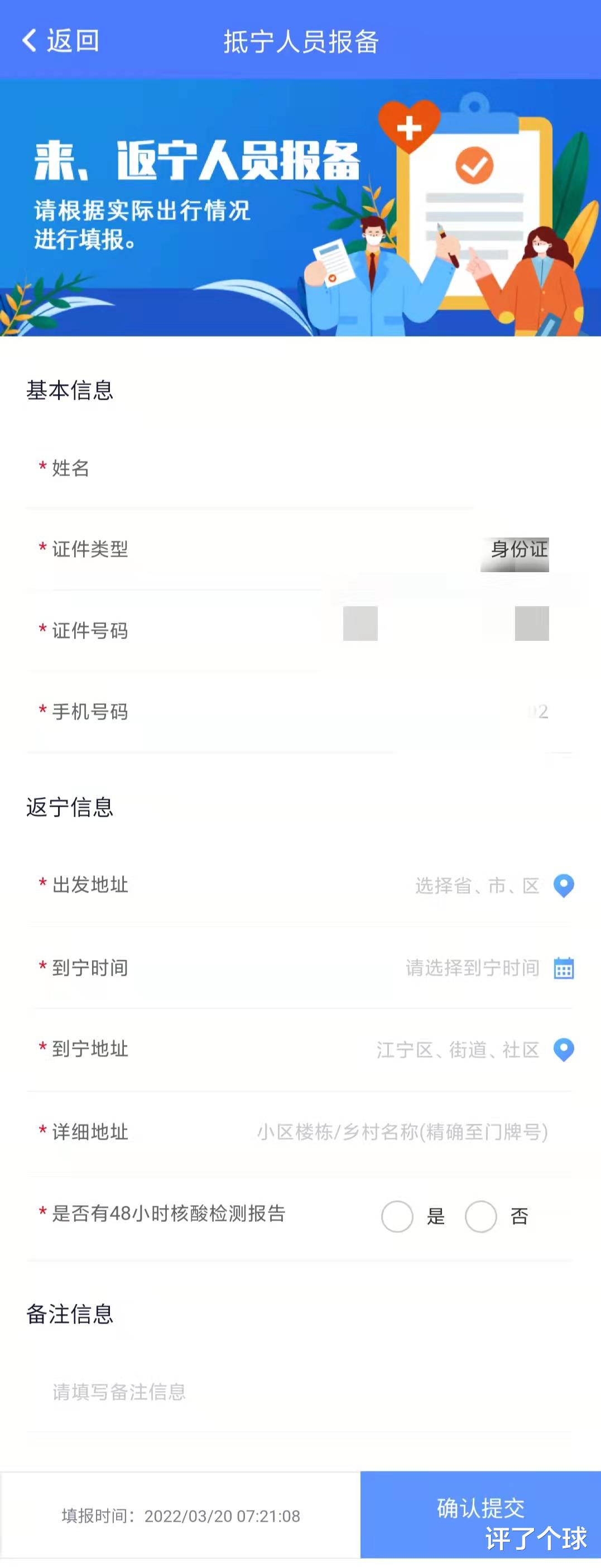Viewport: 601px width, 1568px height.
Task: Click the location pin icon beside 出发地址
Action: coord(565,886)
